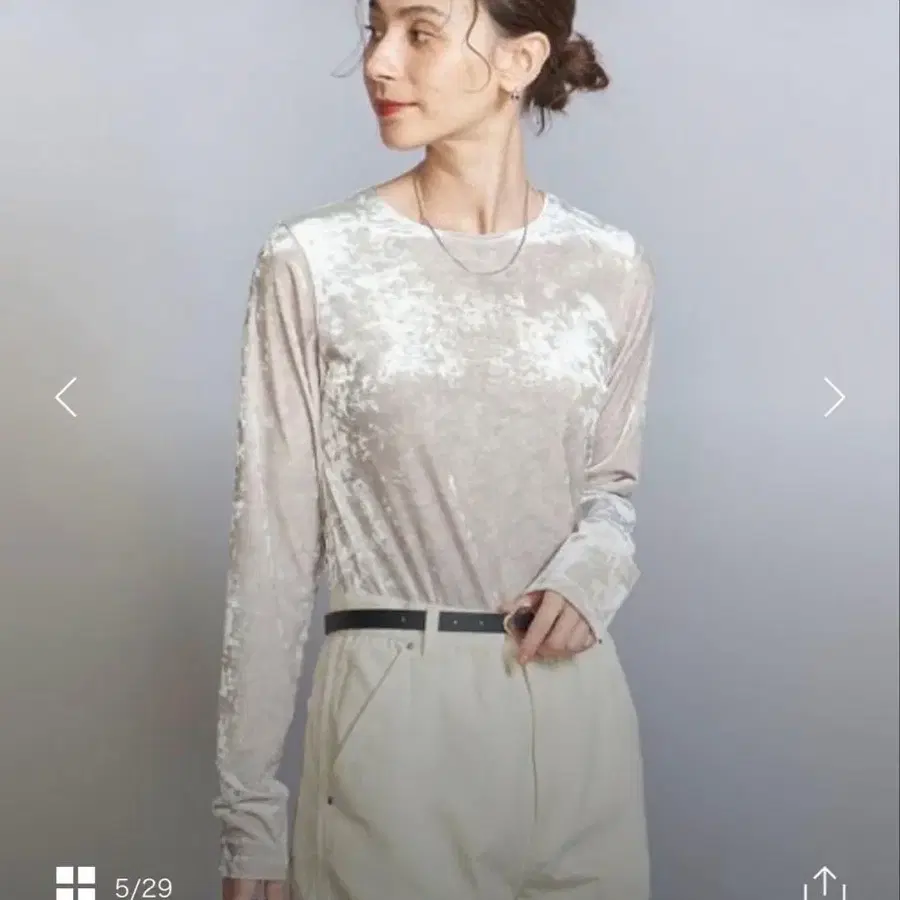Share this product image
The width and height of the screenshot is (900, 900).
(824, 883)
